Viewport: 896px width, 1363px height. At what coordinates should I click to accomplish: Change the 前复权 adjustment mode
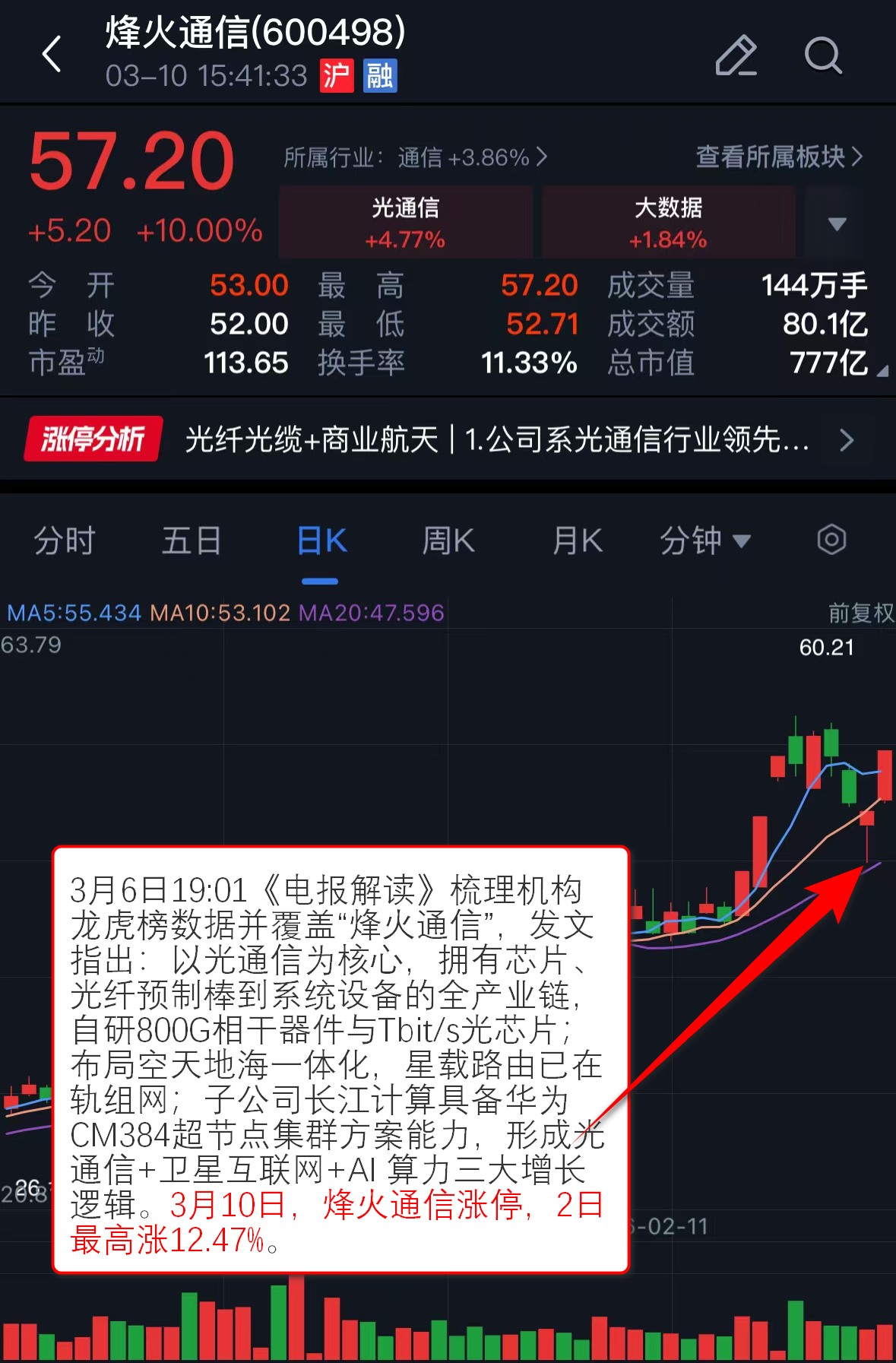[x=860, y=613]
